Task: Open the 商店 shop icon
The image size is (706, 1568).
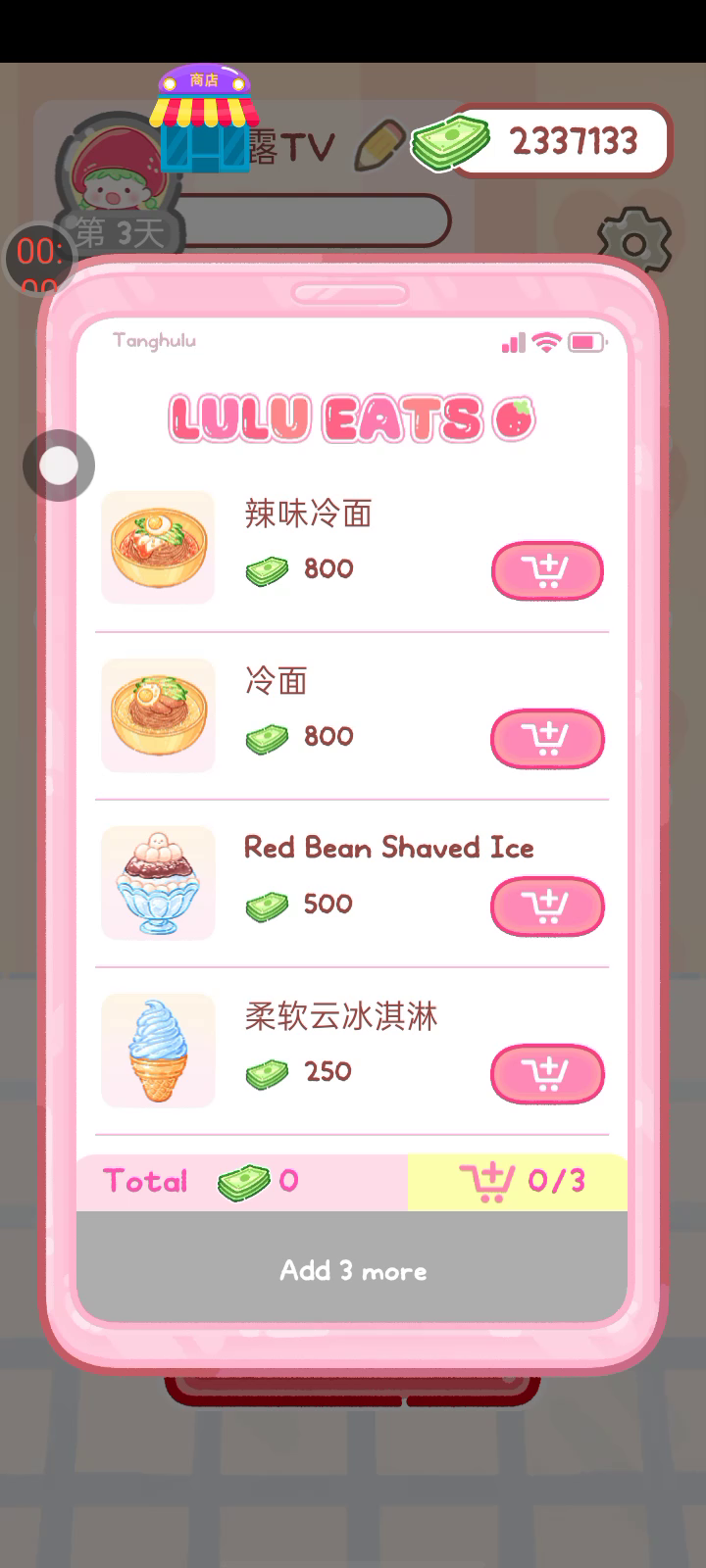Action: click(204, 121)
